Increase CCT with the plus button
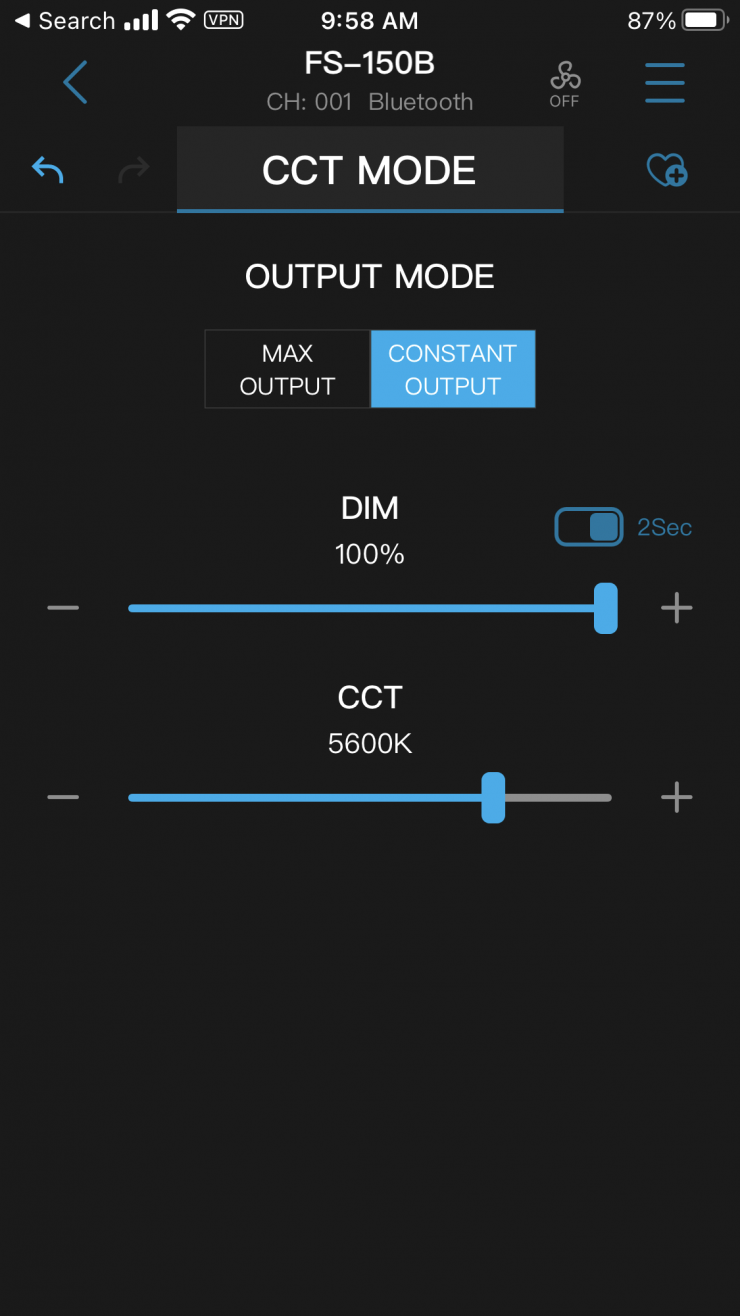 [x=677, y=797]
